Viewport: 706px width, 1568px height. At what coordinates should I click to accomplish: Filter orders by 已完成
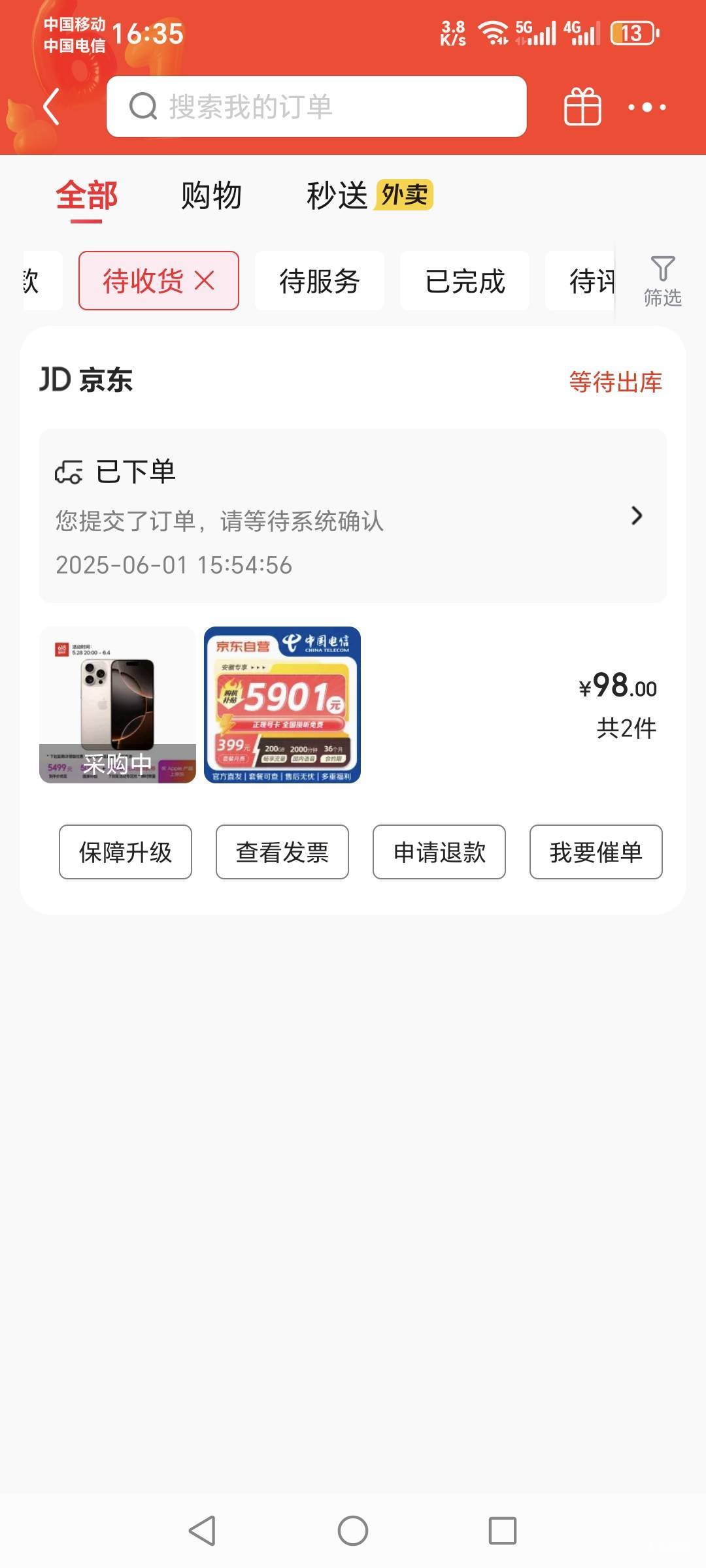(465, 281)
